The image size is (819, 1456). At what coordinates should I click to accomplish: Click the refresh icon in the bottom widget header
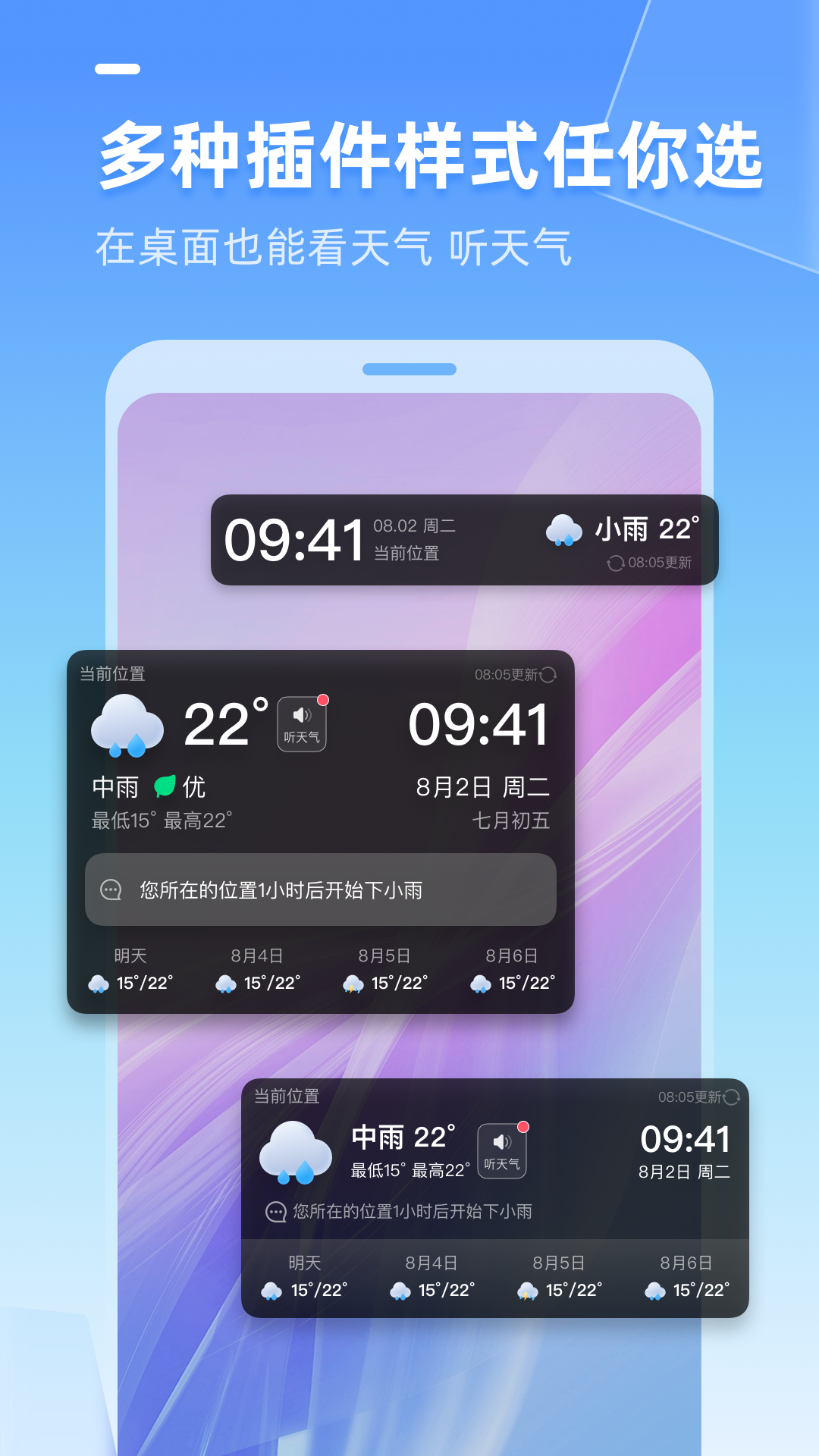730,1095
